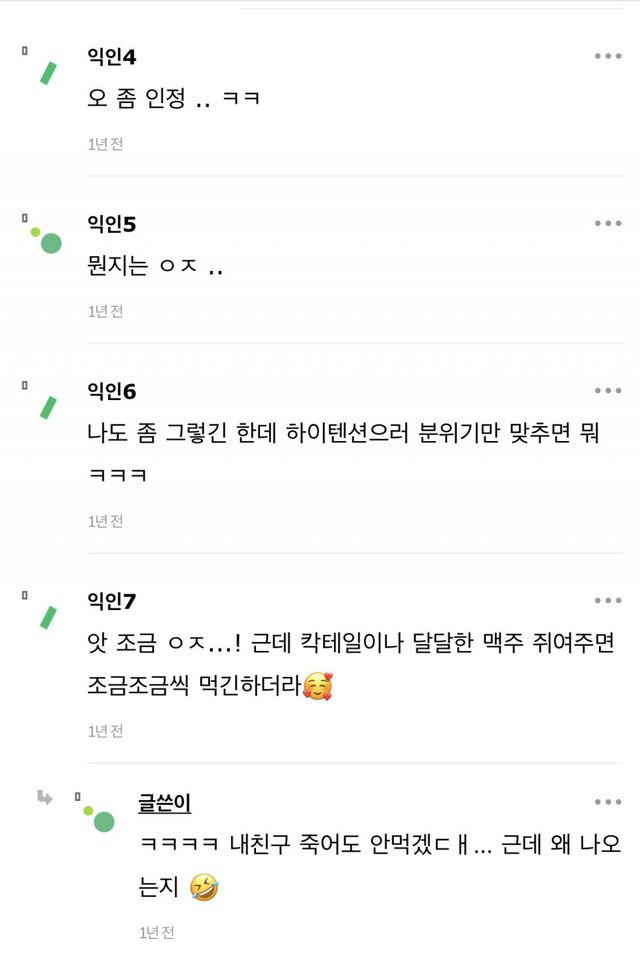Tap 익인5's profile avatar
This screenshot has width=640, height=964.
47,240
